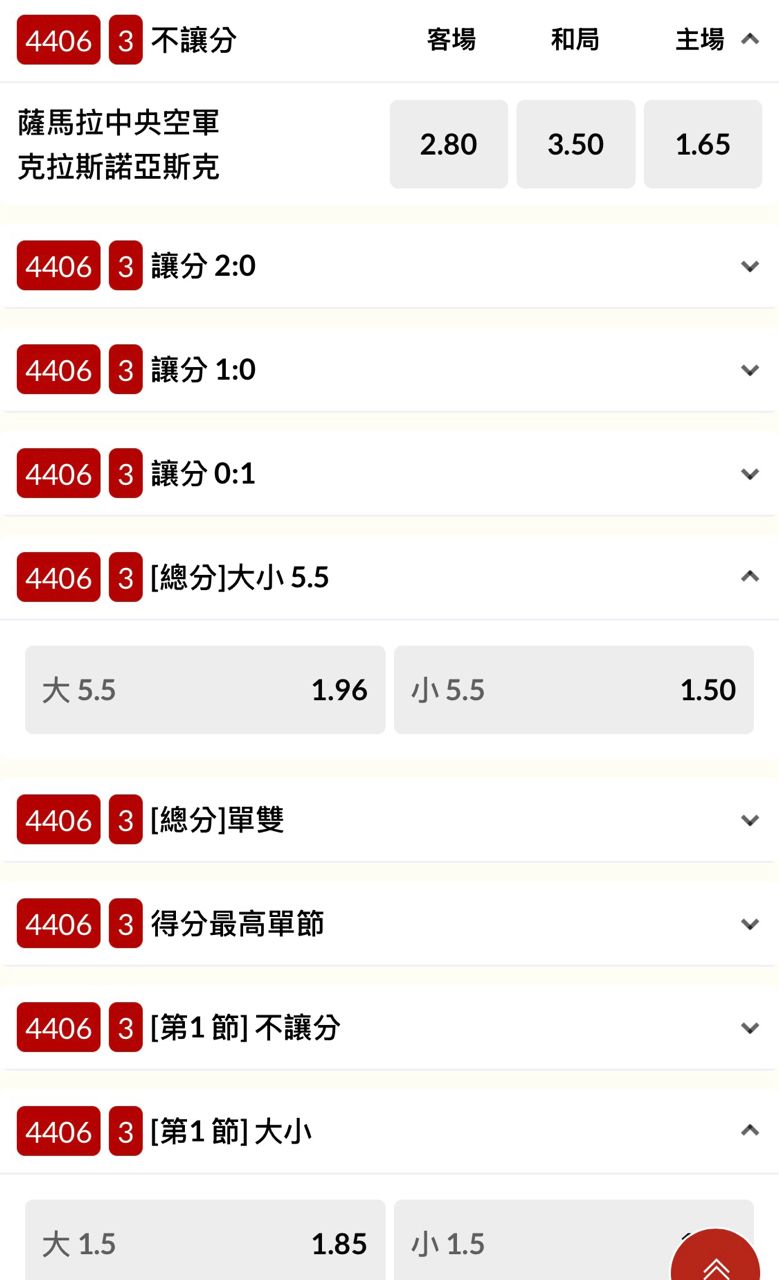Select away win odds 2.80
779x1280 pixels.
448,144
